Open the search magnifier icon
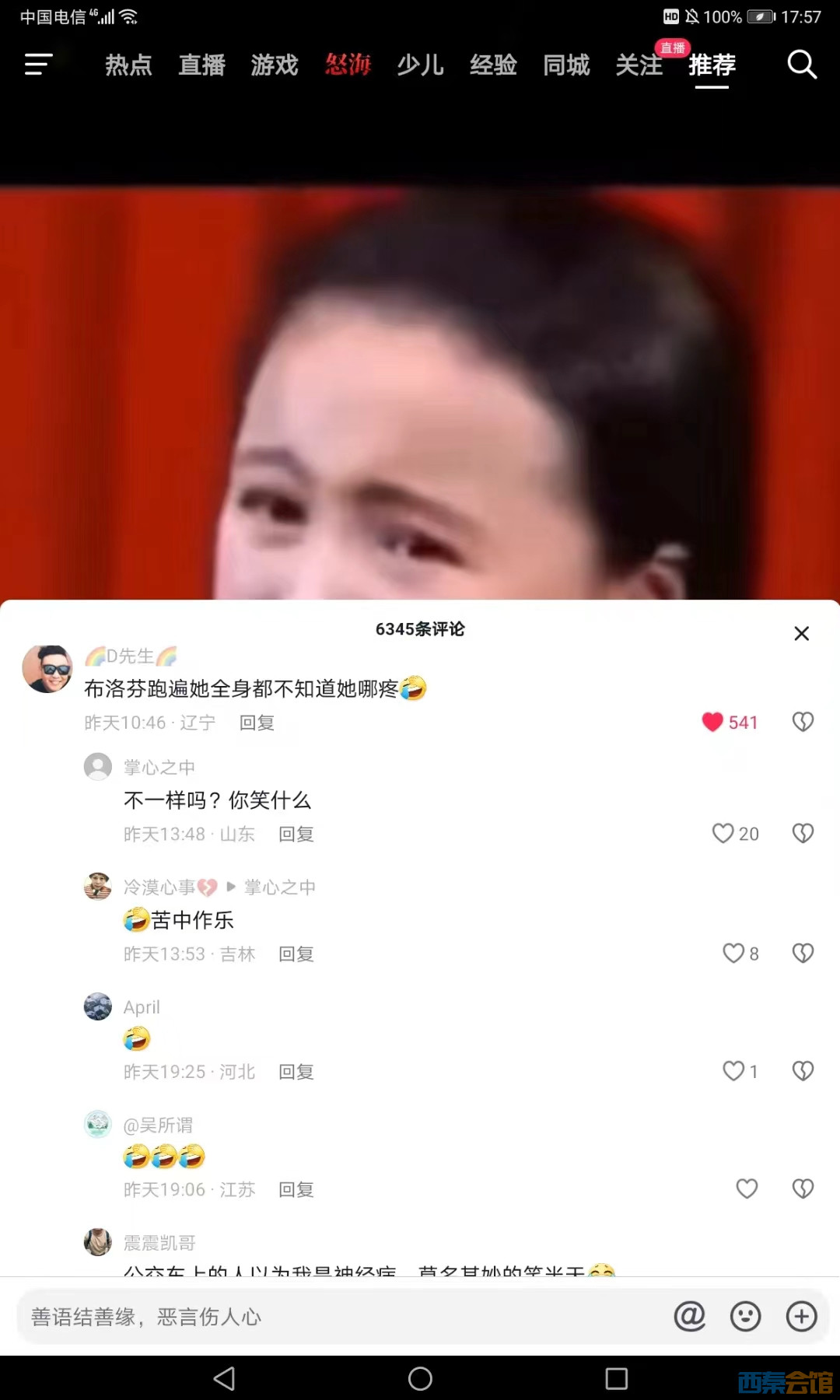Image resolution: width=840 pixels, height=1400 pixels. pyautogui.click(x=802, y=65)
